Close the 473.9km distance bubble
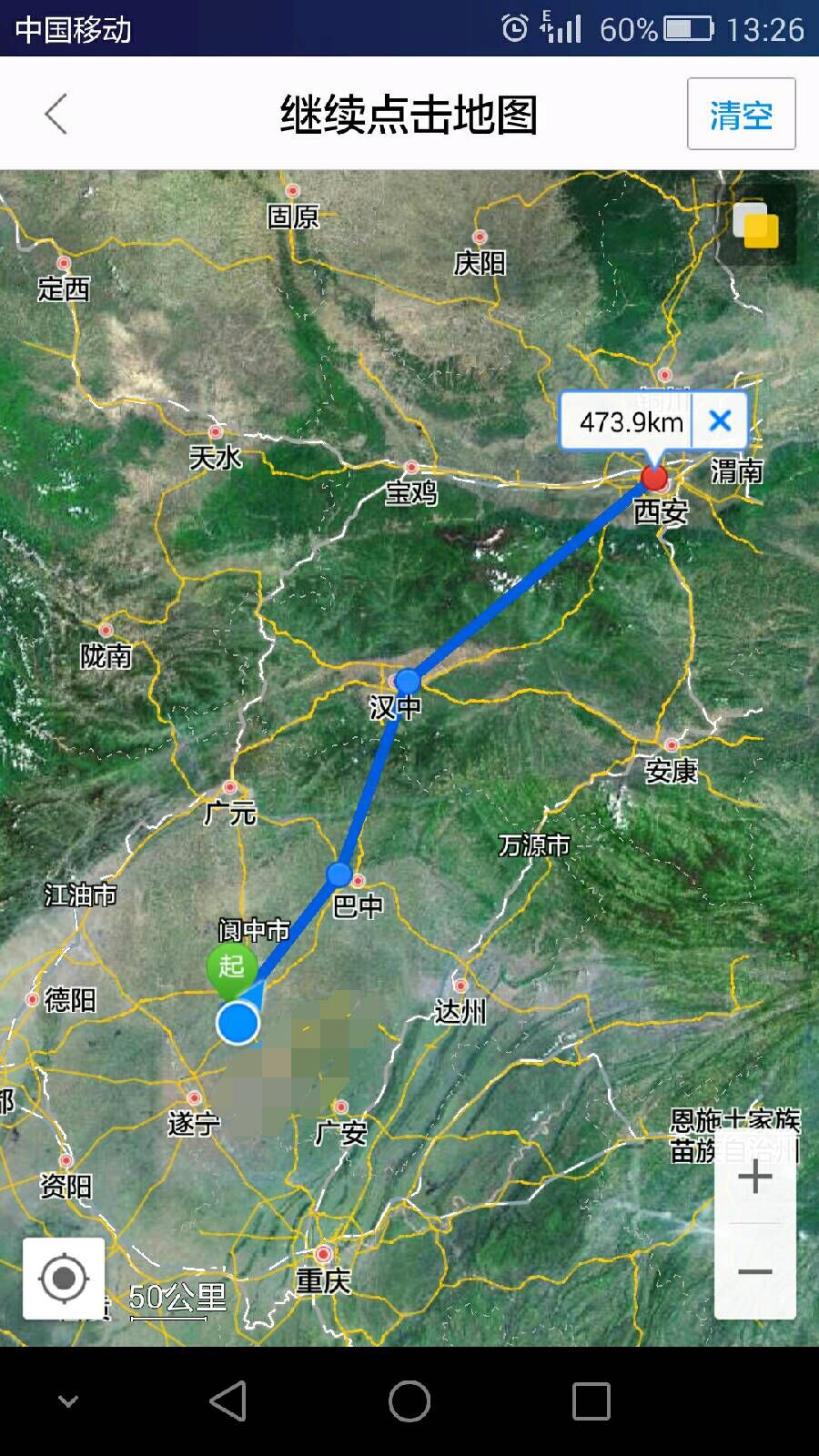The image size is (819, 1456). (720, 420)
